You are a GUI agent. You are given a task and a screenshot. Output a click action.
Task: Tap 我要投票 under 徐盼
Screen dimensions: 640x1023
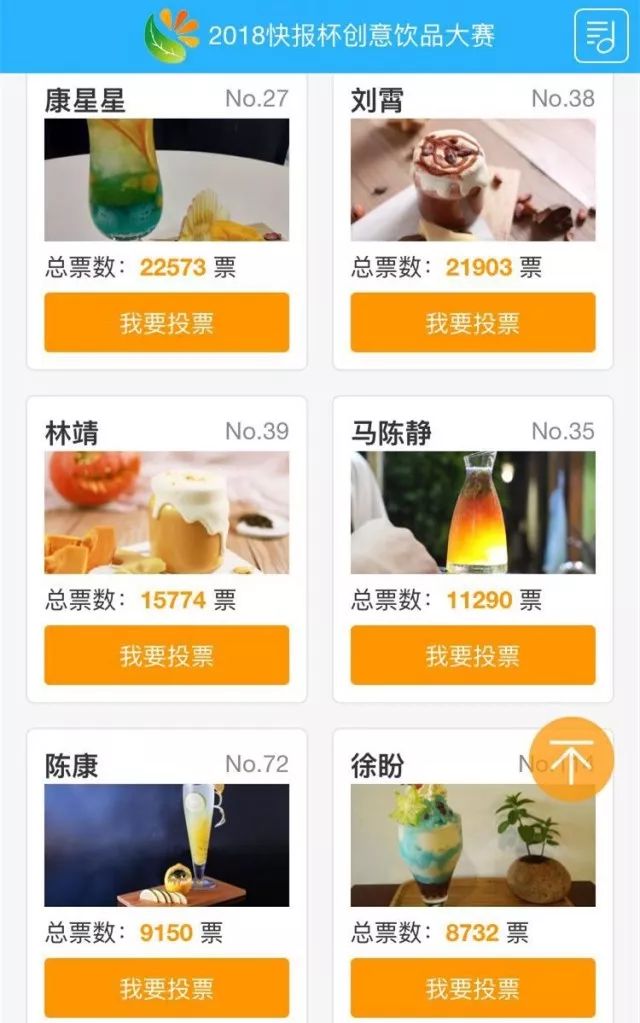tap(473, 988)
